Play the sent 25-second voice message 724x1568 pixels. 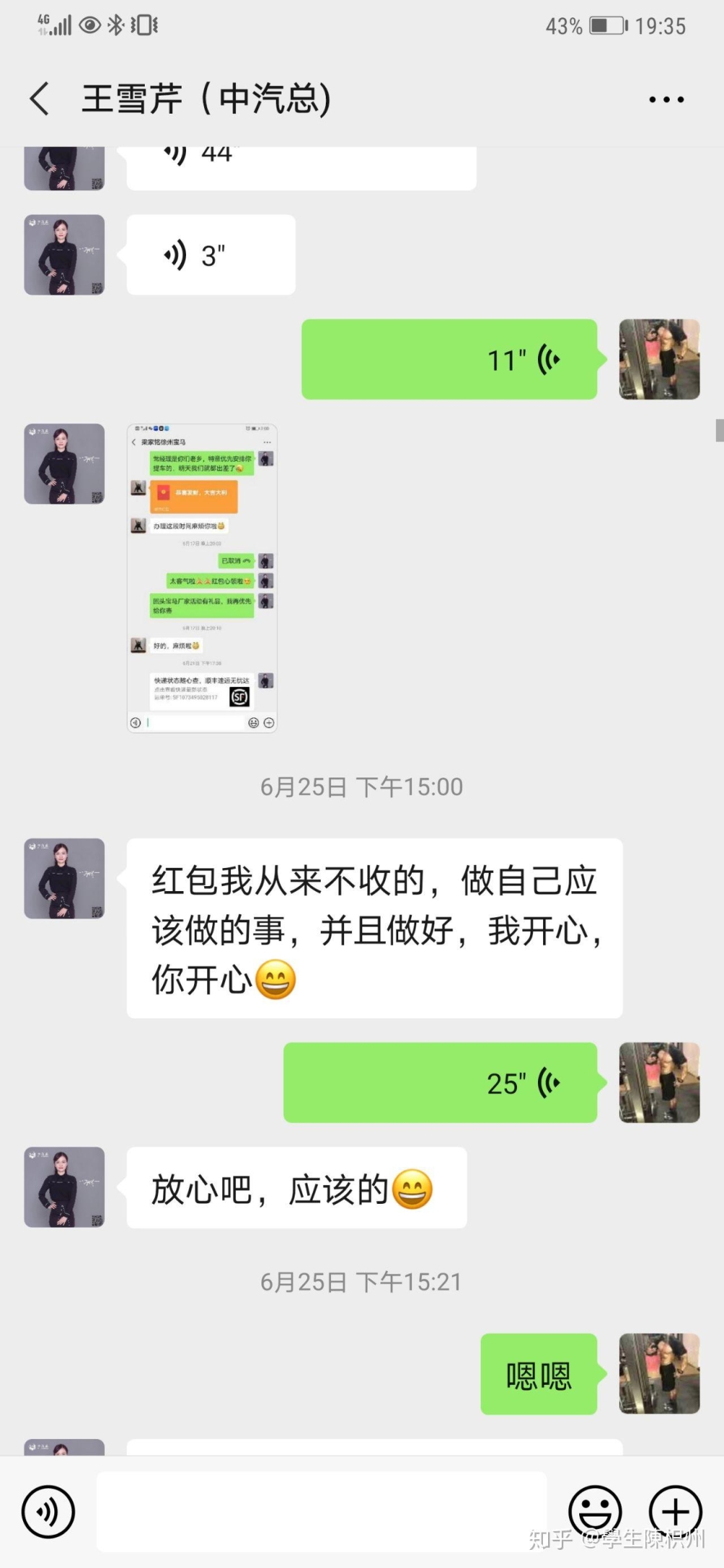tap(440, 1083)
